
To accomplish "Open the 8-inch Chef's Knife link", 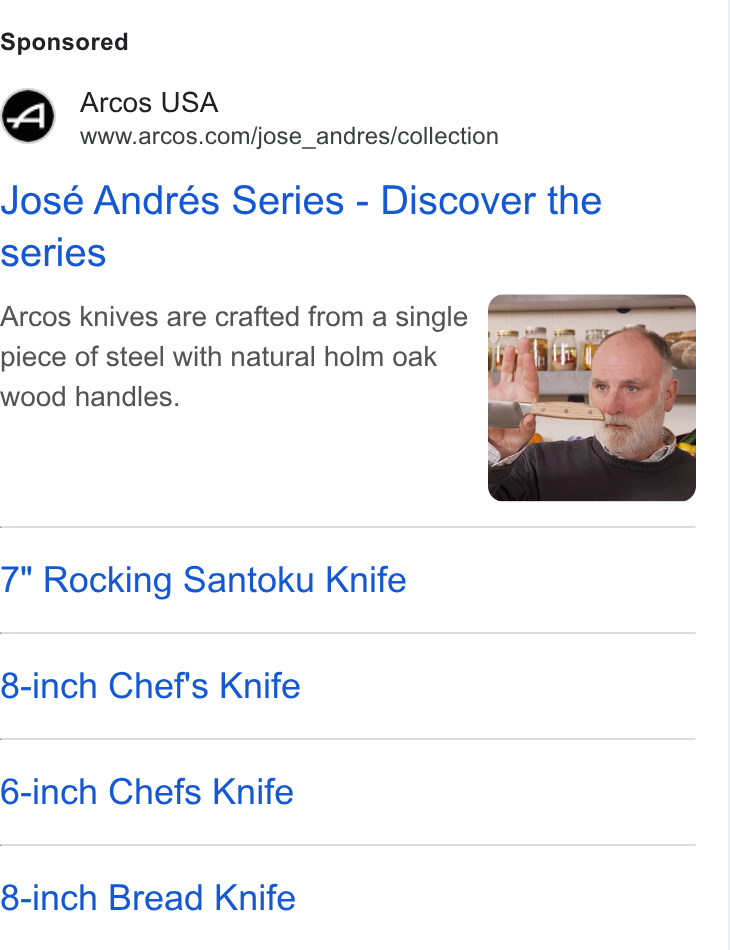I will click(150, 686).
